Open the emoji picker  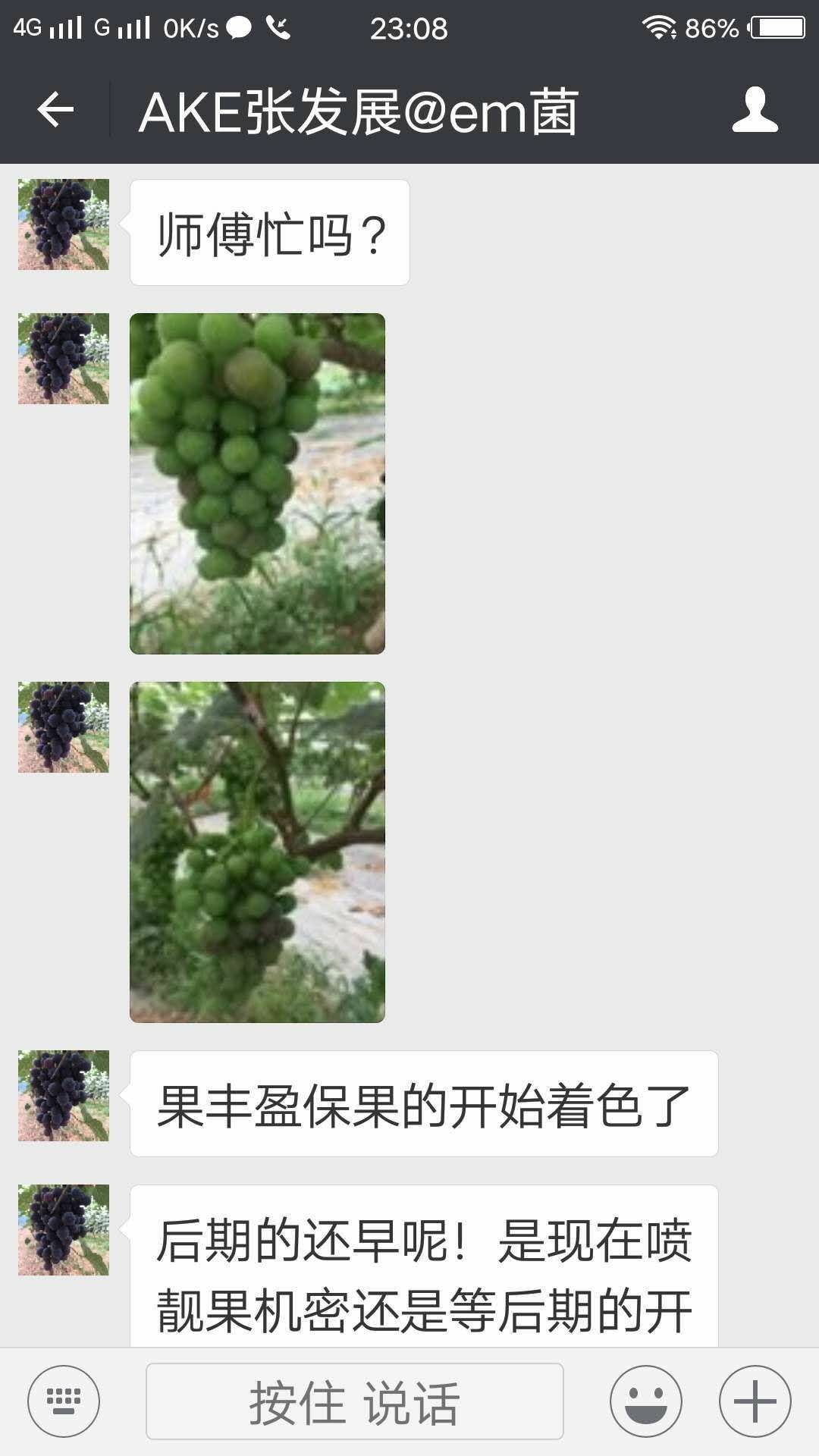coord(646,1401)
